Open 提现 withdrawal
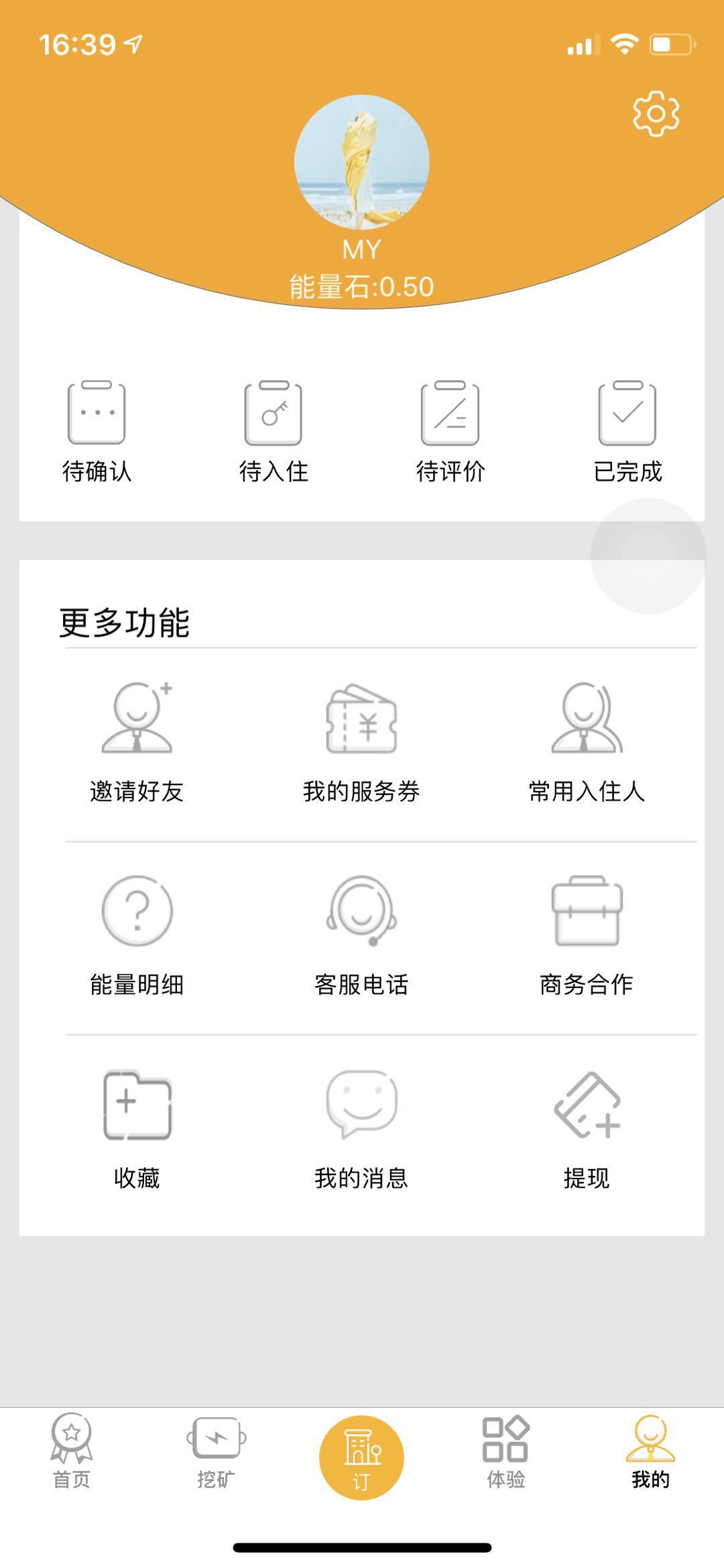Image resolution: width=724 pixels, height=1568 pixels. coord(587,1129)
